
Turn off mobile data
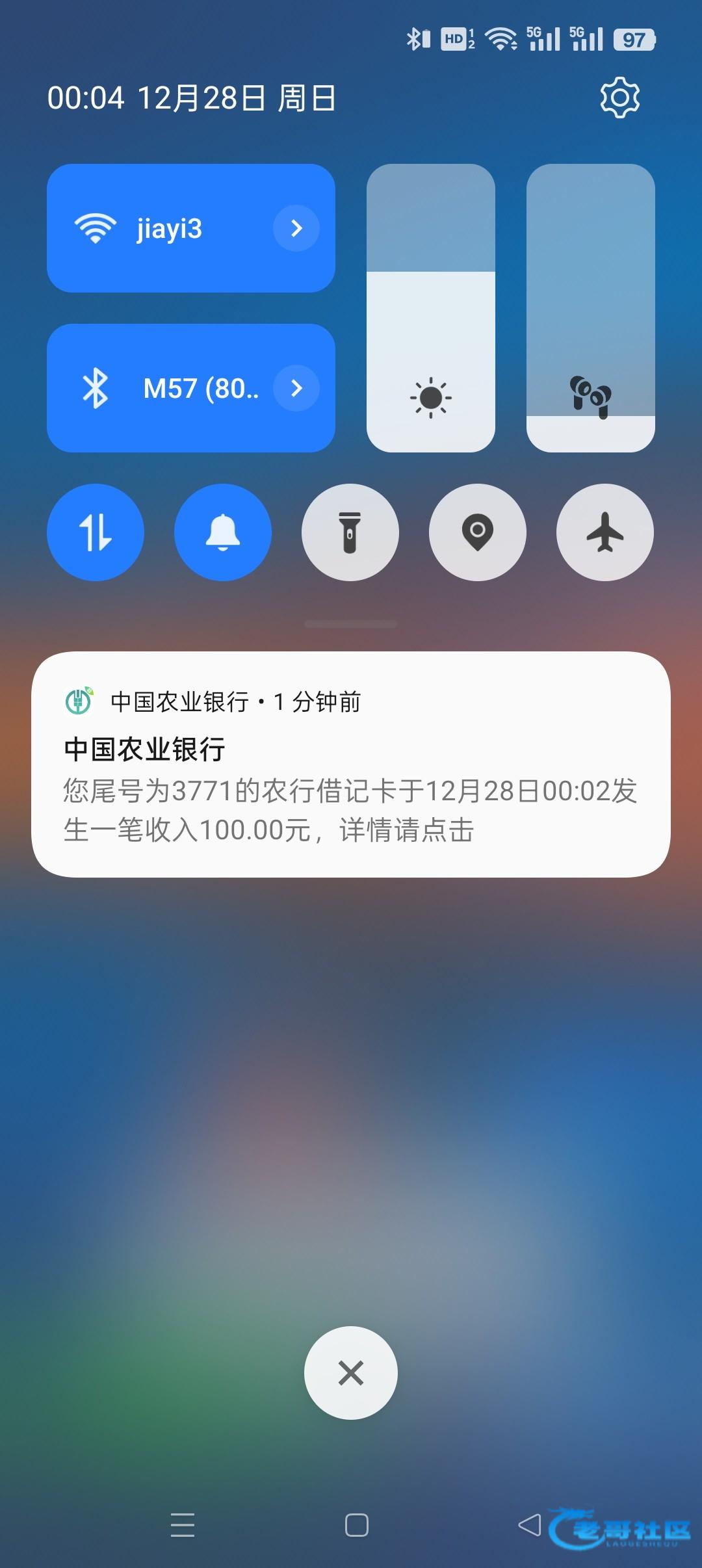click(x=96, y=532)
